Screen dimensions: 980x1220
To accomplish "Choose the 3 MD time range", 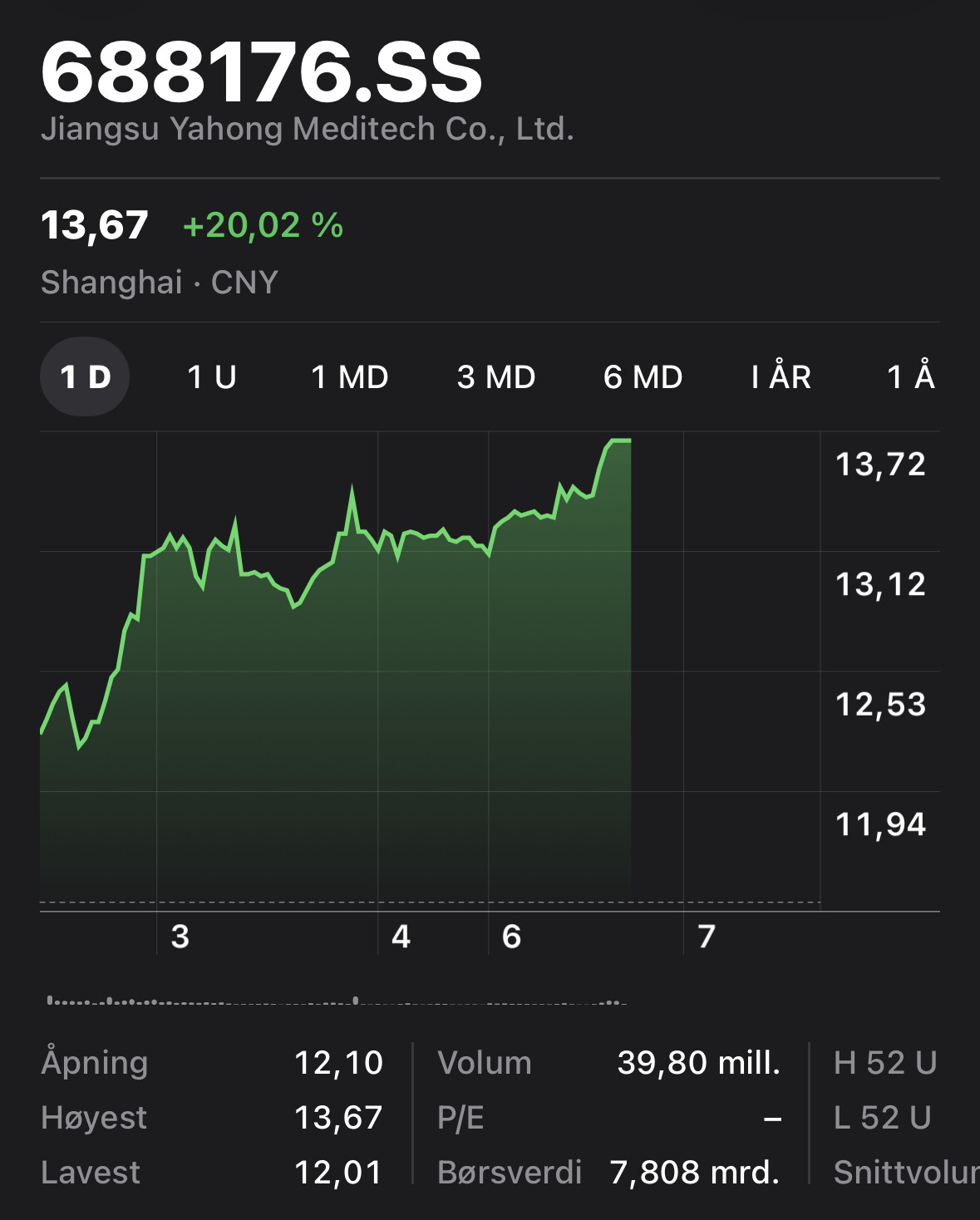I will [496, 377].
